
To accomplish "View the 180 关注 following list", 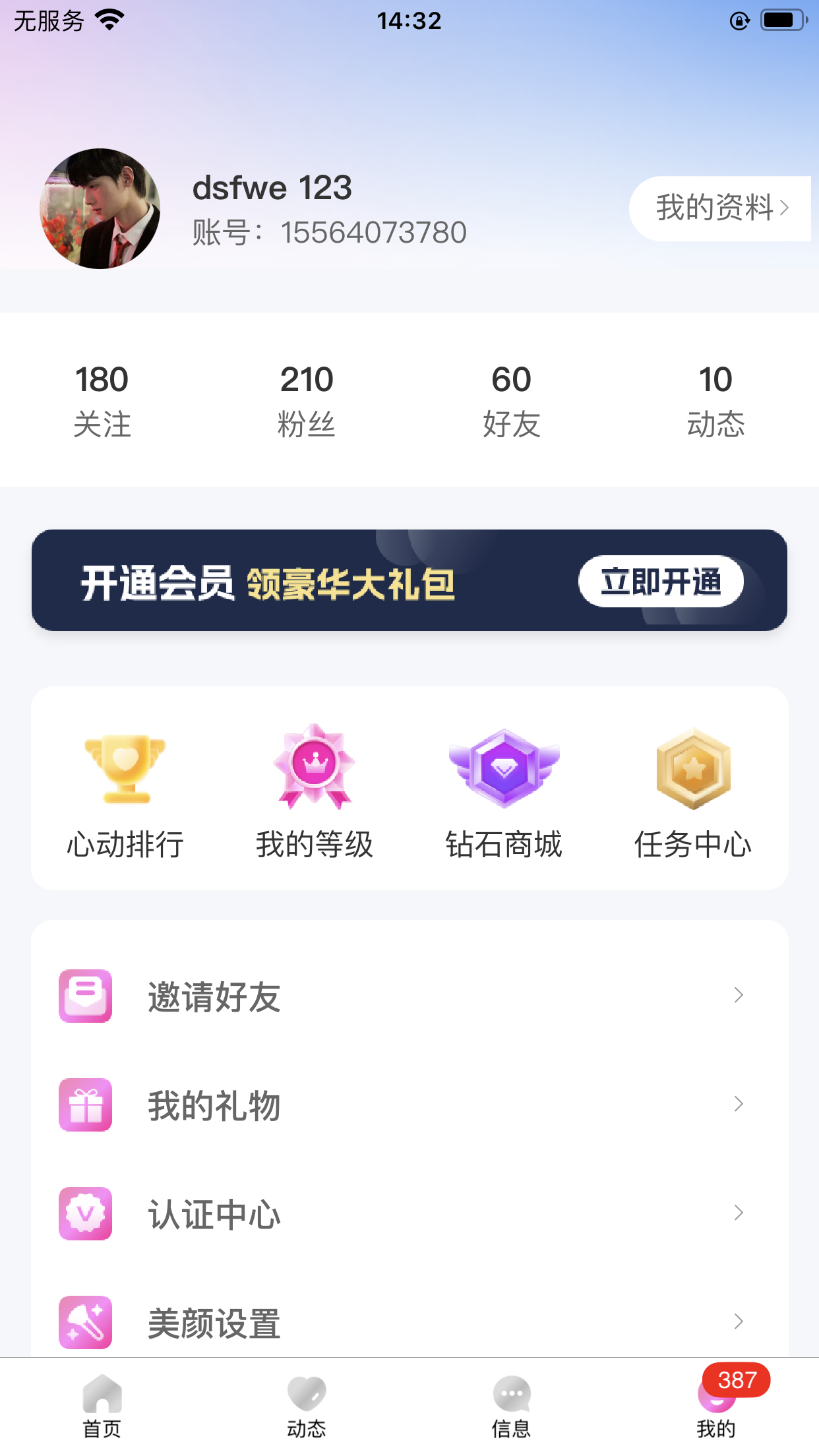I will pyautogui.click(x=102, y=400).
